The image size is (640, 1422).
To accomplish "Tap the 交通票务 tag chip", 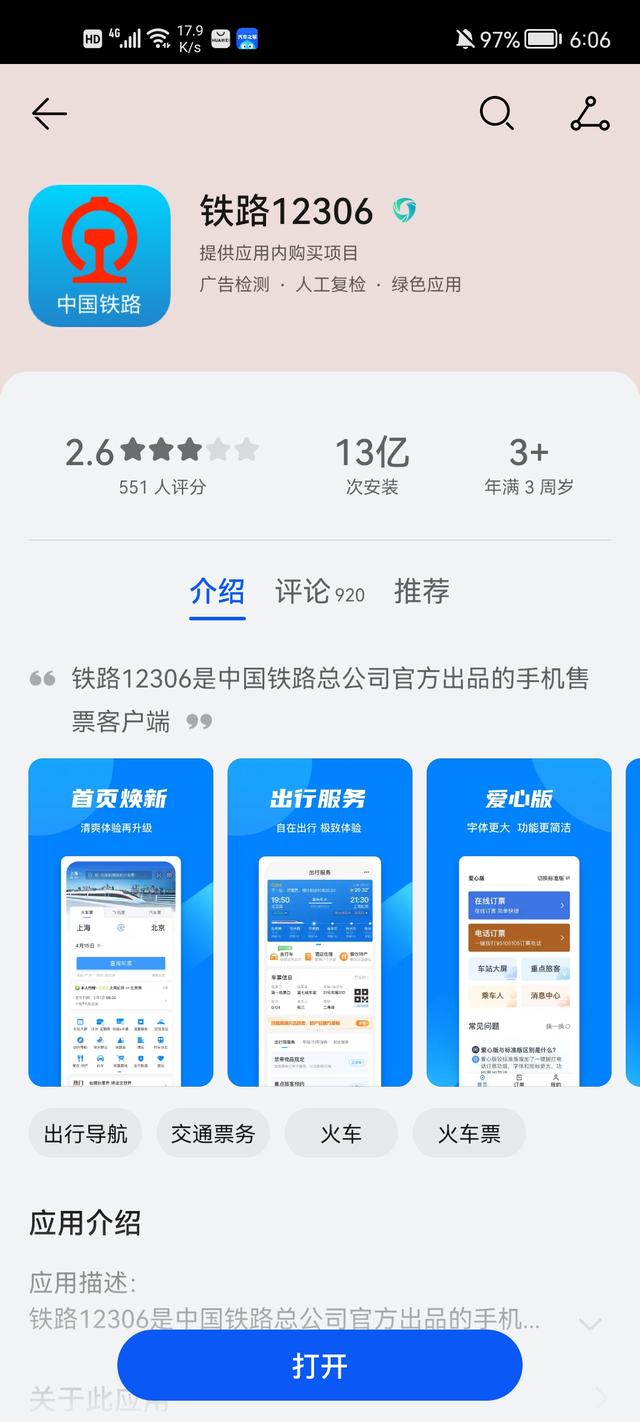I will pyautogui.click(x=213, y=1134).
